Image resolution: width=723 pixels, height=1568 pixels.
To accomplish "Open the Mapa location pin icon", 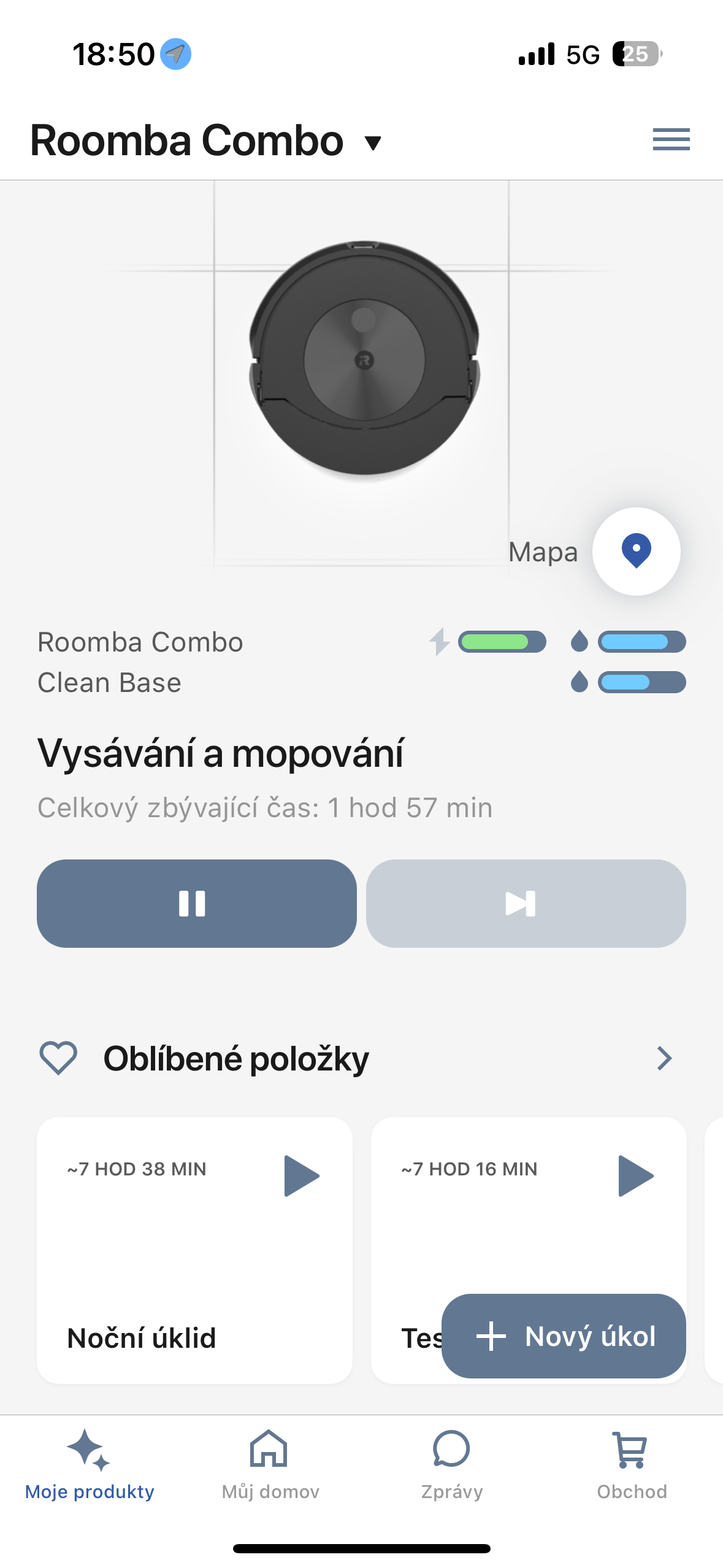I will [x=636, y=551].
